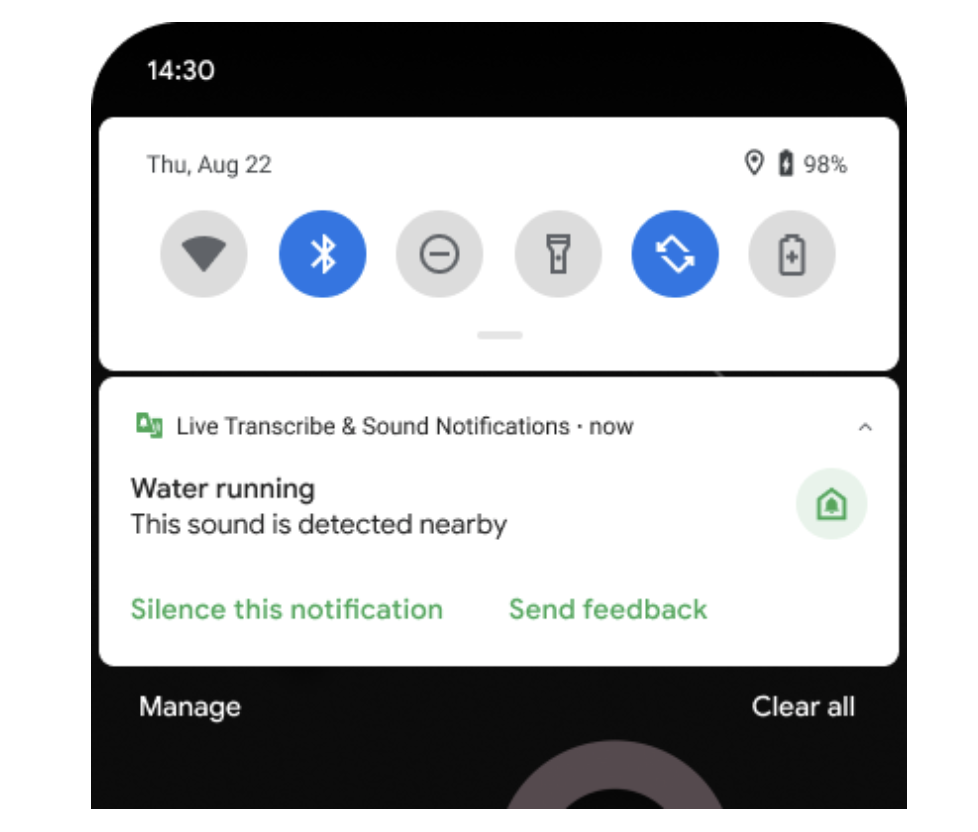
Task: Collapse the Live Transcribe notification
Action: pos(865,427)
